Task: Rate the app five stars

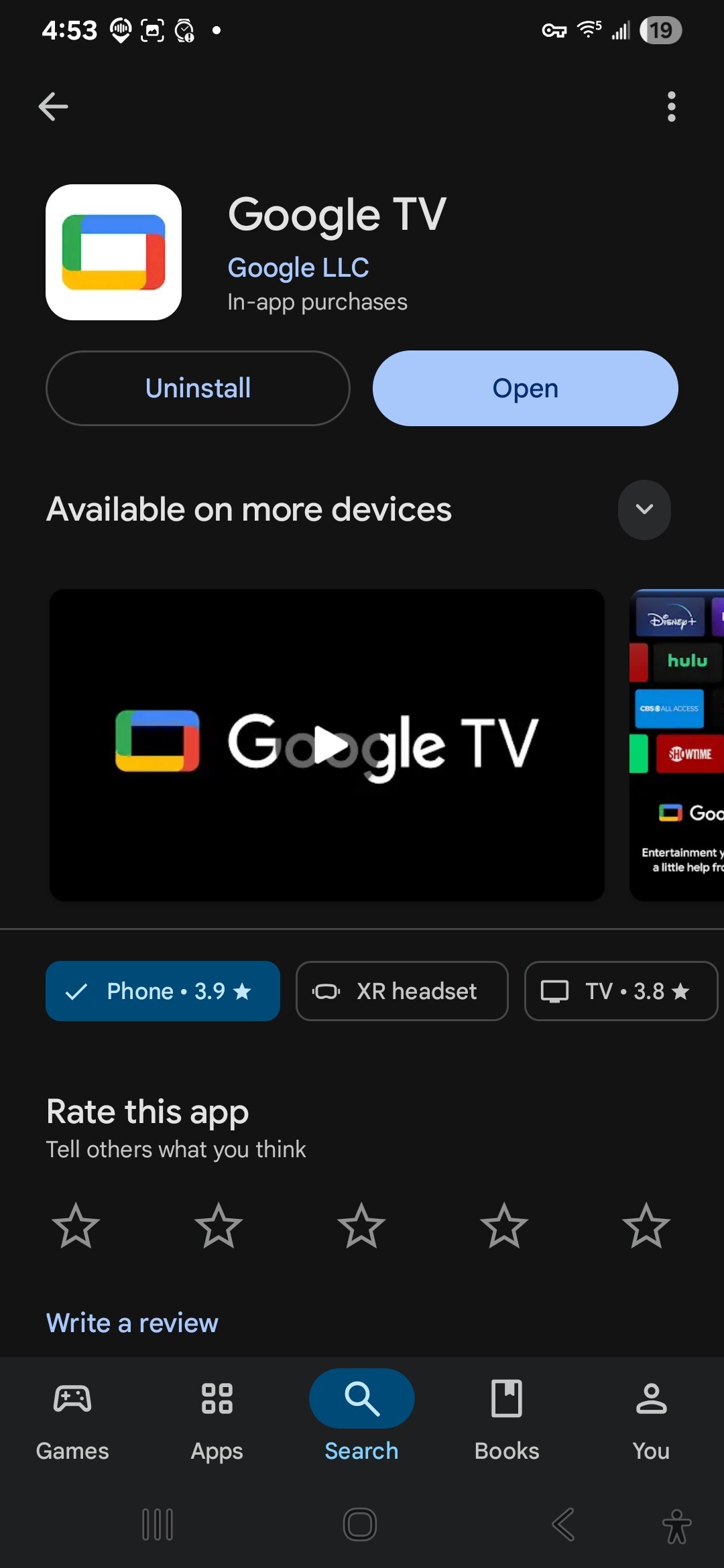Action: click(646, 1226)
